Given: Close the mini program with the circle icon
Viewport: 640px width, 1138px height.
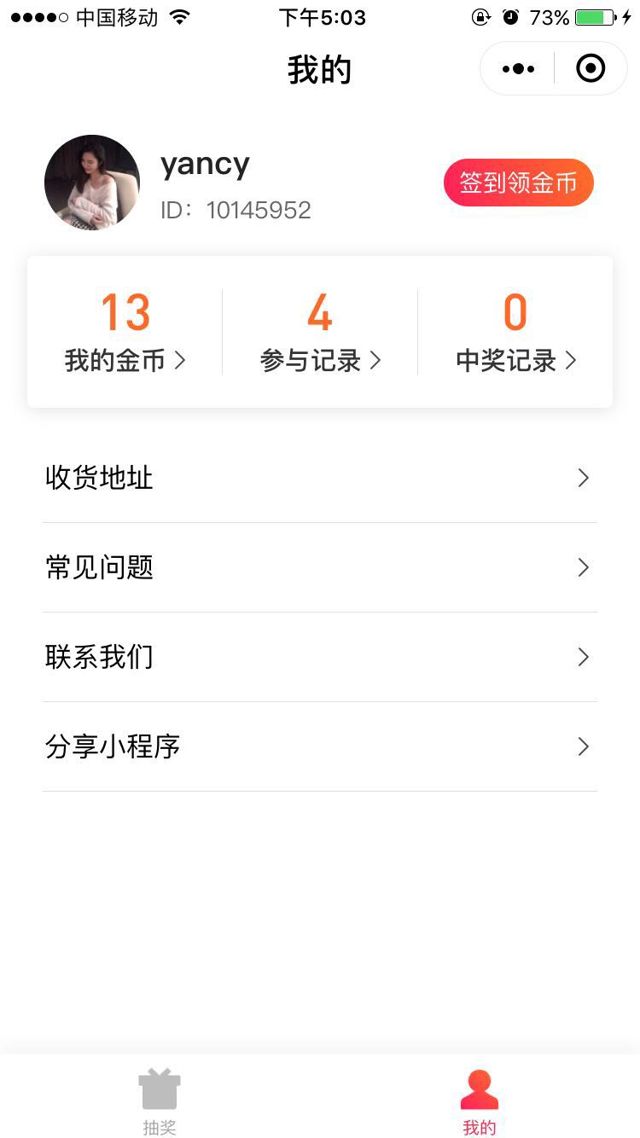Looking at the screenshot, I should tap(591, 69).
